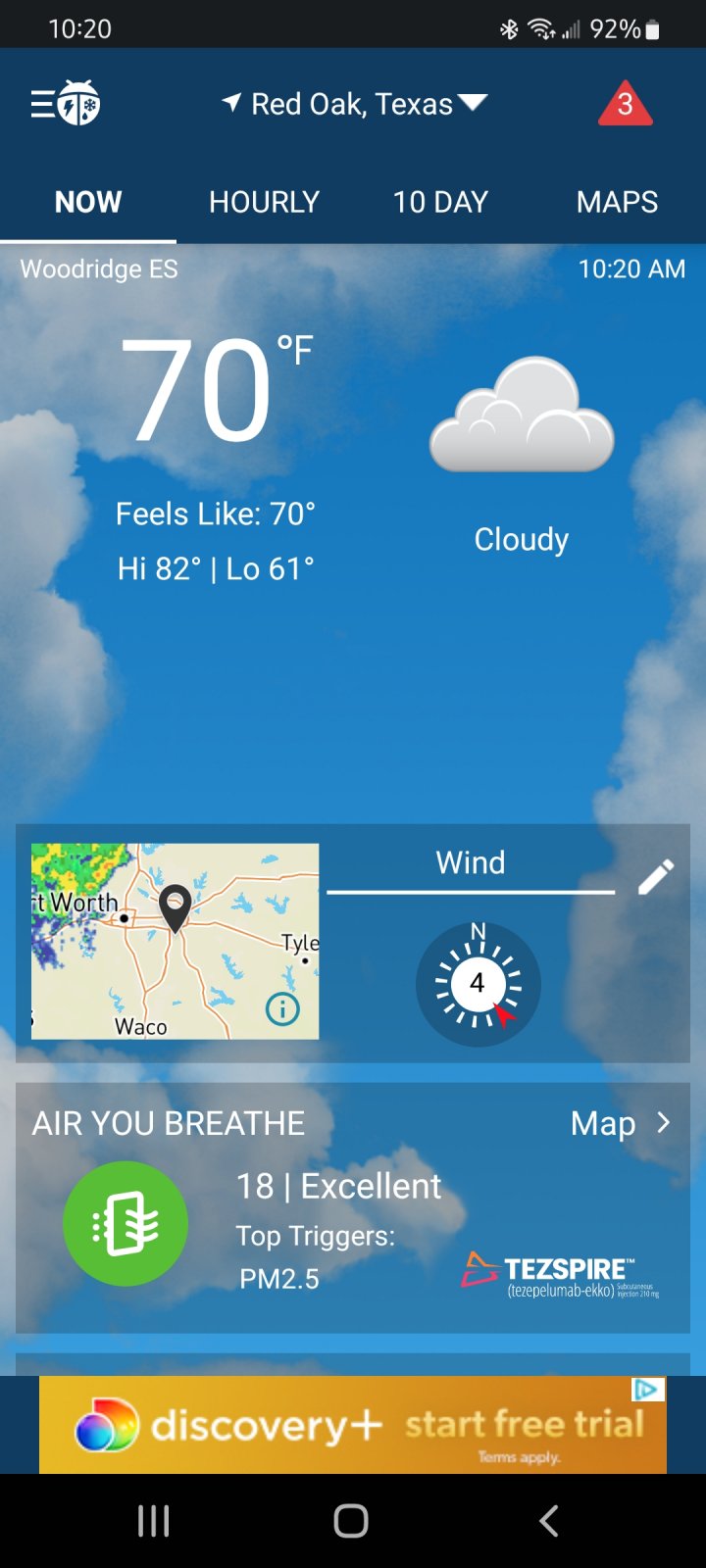The width and height of the screenshot is (706, 1568).
Task: Tap the info icon on the radar map
Action: [x=282, y=1008]
